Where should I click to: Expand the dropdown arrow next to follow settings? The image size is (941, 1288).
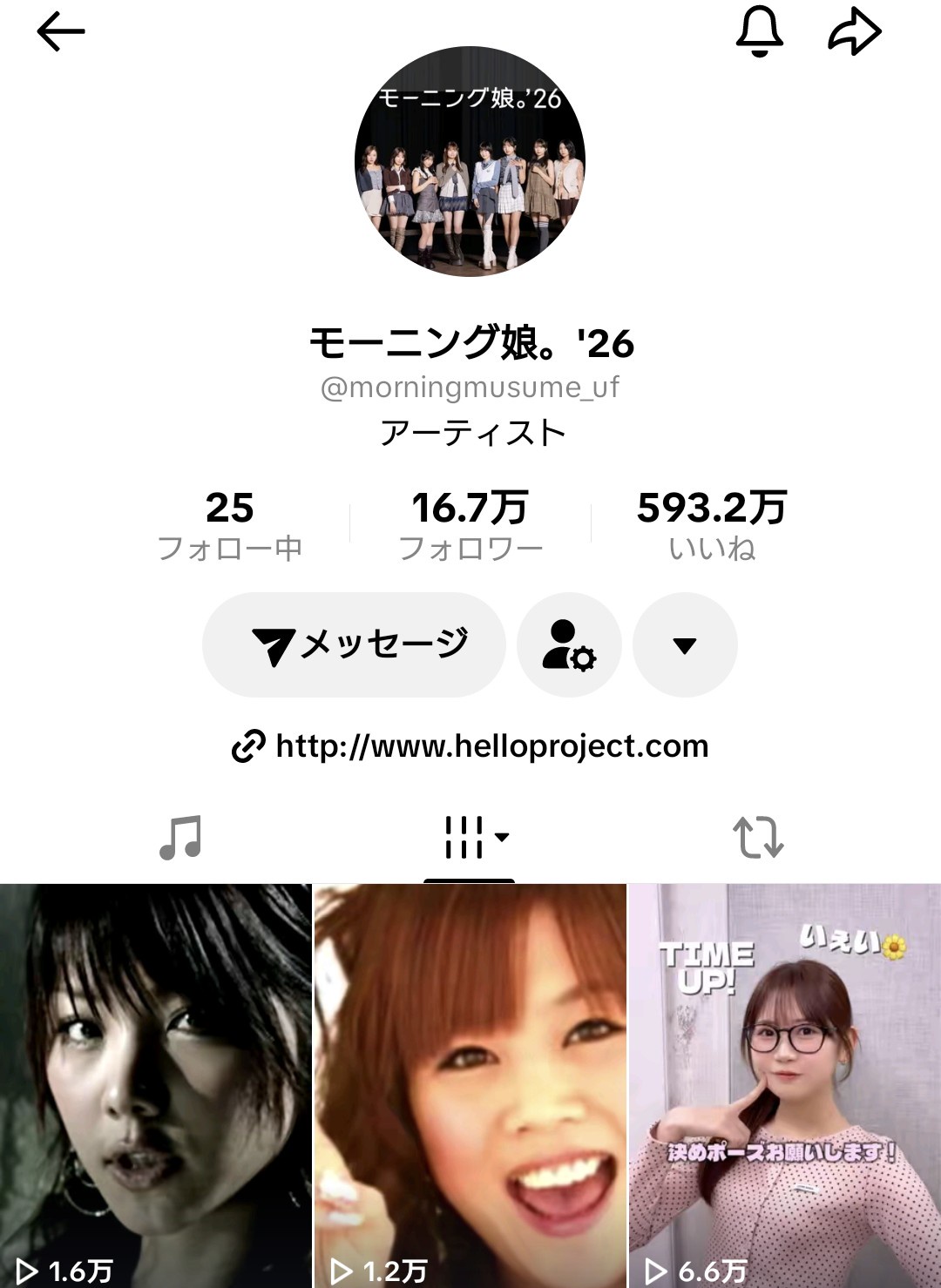point(685,645)
